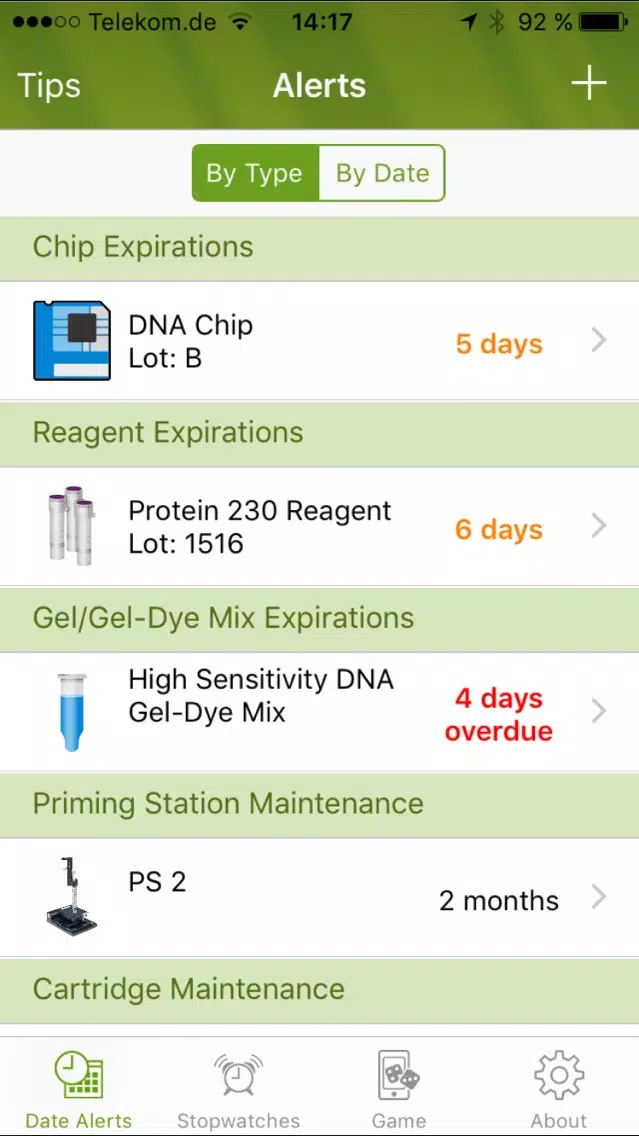Screen dimensions: 639x1136
Task: Add a new alert with the plus icon
Action: [588, 83]
